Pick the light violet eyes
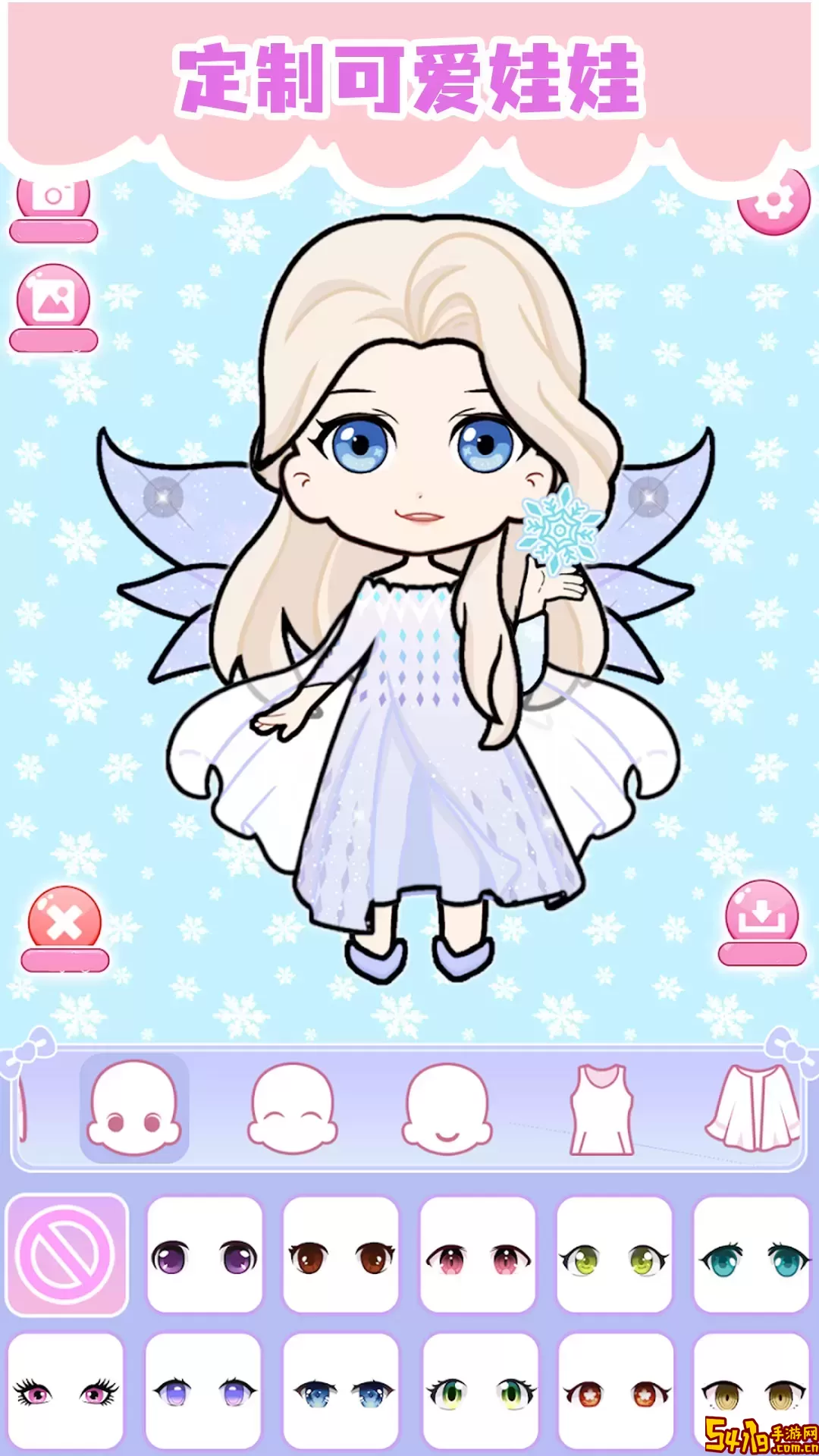The image size is (819, 1456). (x=203, y=1391)
